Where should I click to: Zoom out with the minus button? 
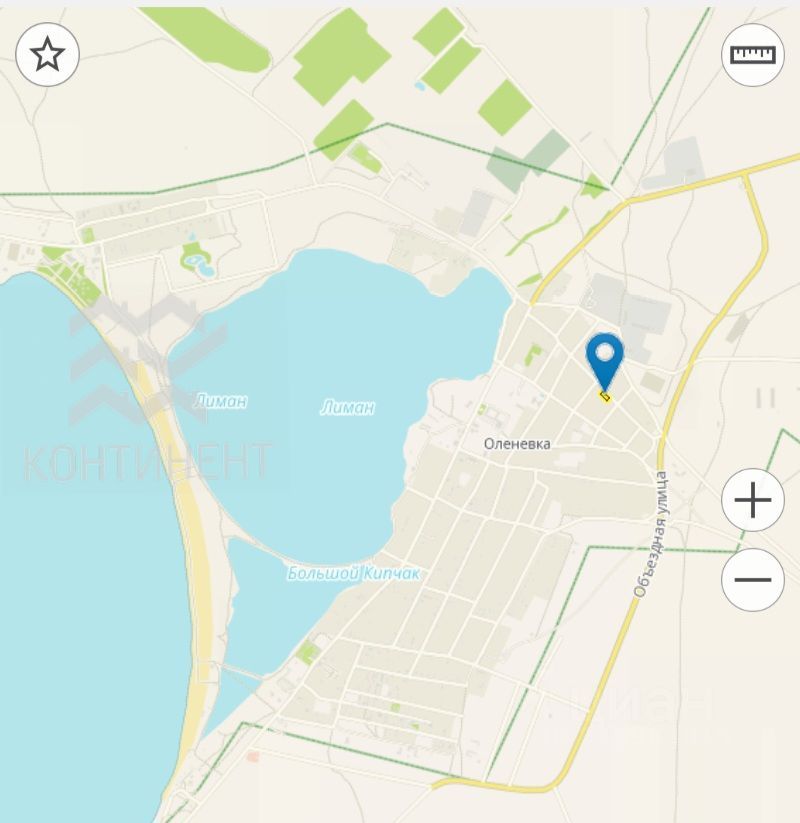coord(753,580)
